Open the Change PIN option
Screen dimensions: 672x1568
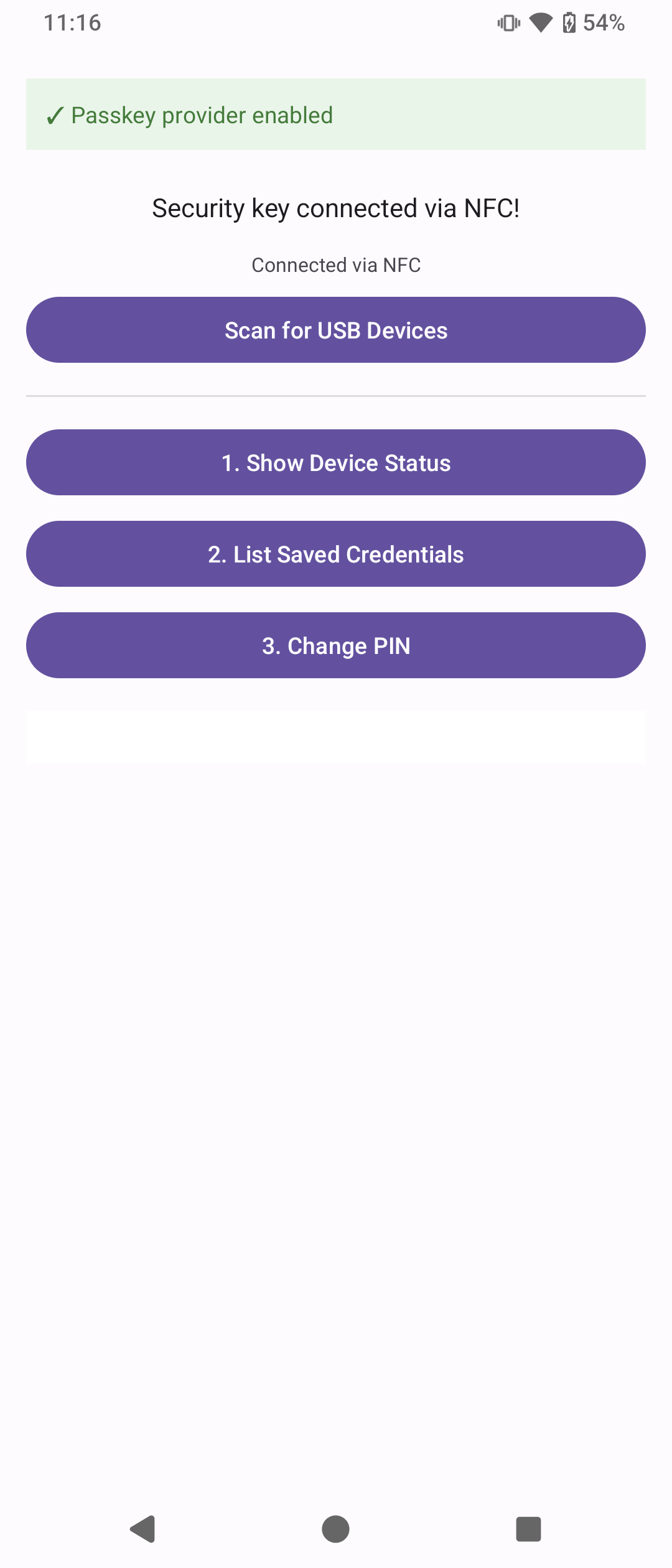pos(336,645)
